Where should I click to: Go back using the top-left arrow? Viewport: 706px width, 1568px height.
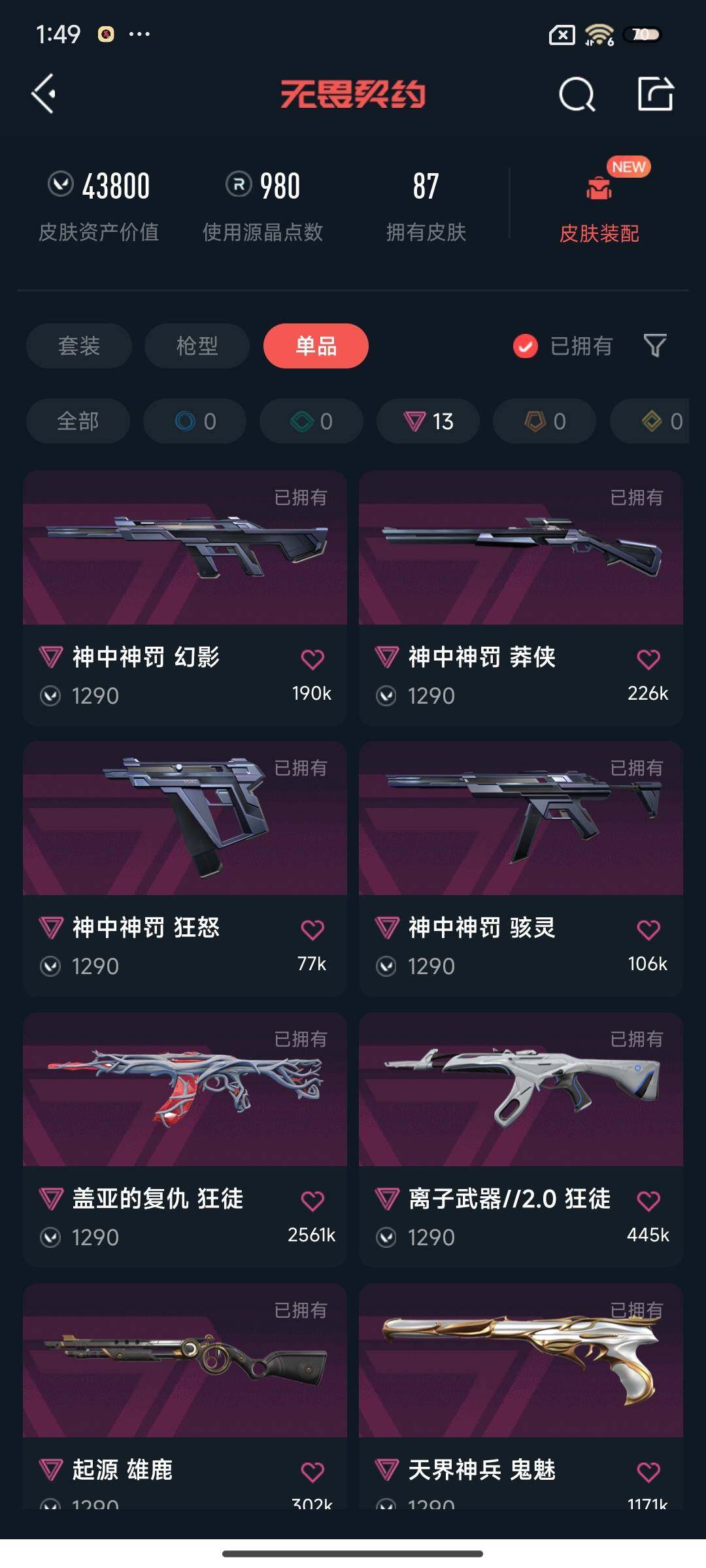point(44,94)
